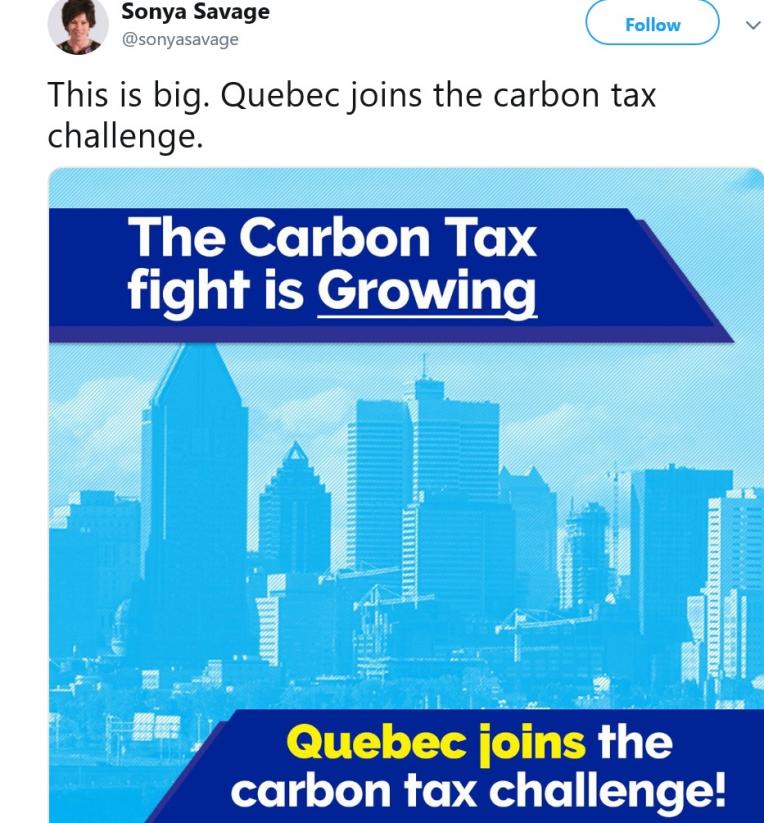The height and width of the screenshot is (823, 764).
Task: Follow Sonya Savage's account
Action: point(652,25)
